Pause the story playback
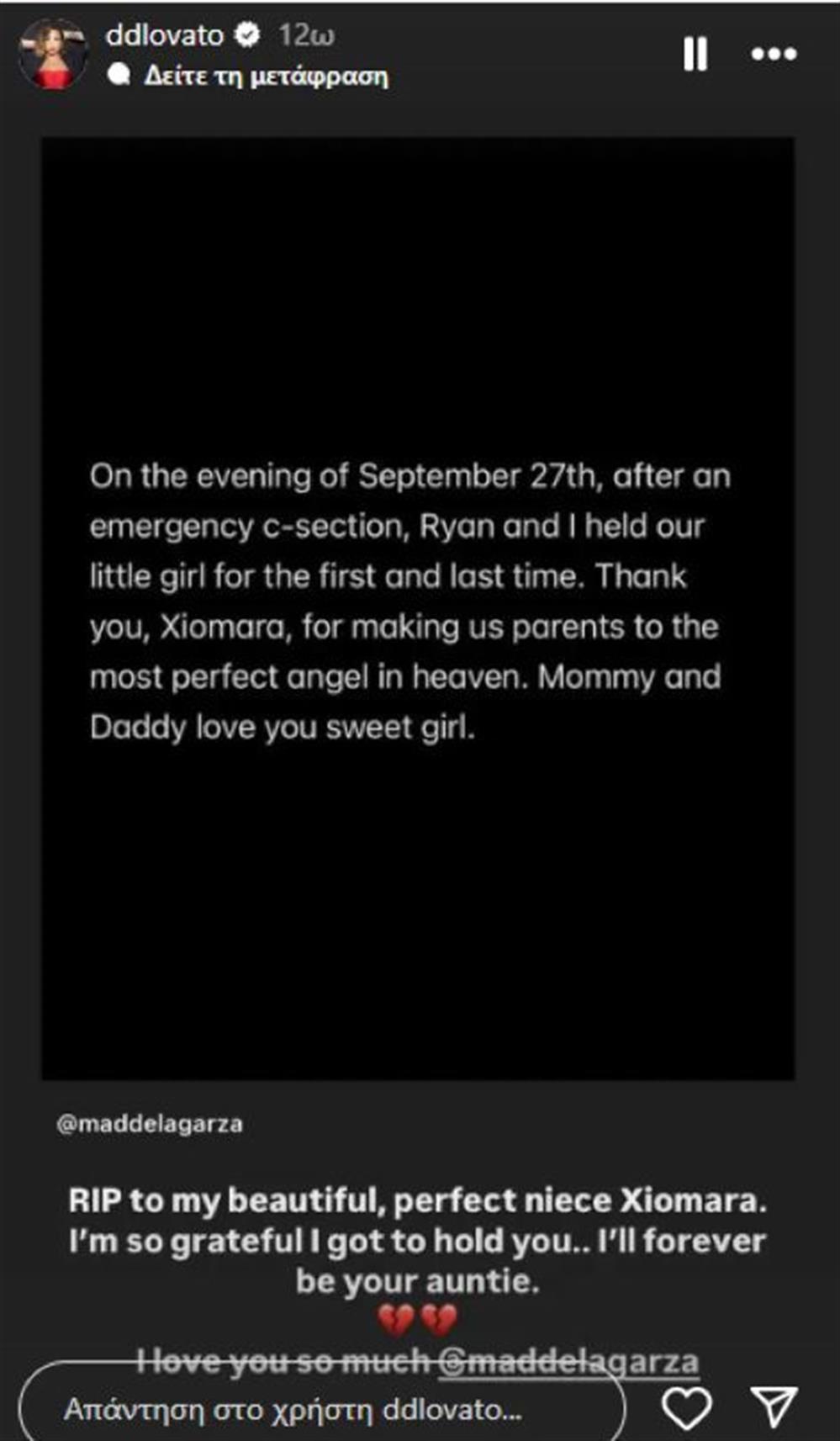Screen dimensions: 840x1441 click(695, 54)
